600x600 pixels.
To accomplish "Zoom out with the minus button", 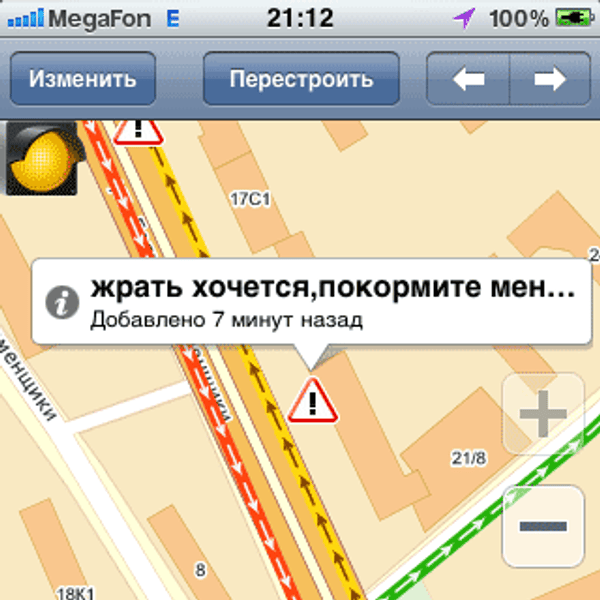I will [x=543, y=526].
